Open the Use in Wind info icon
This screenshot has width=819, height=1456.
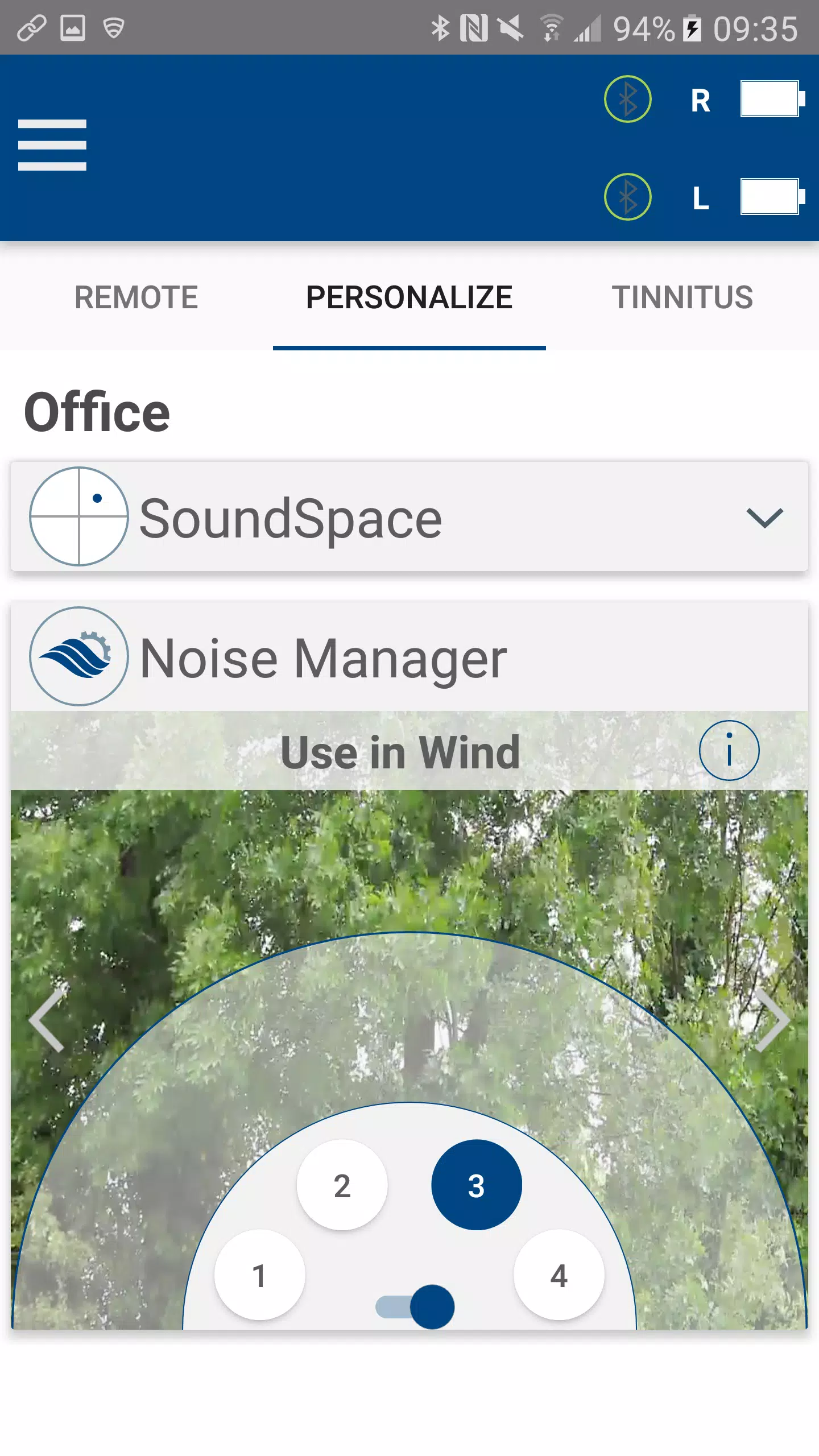[x=729, y=750]
